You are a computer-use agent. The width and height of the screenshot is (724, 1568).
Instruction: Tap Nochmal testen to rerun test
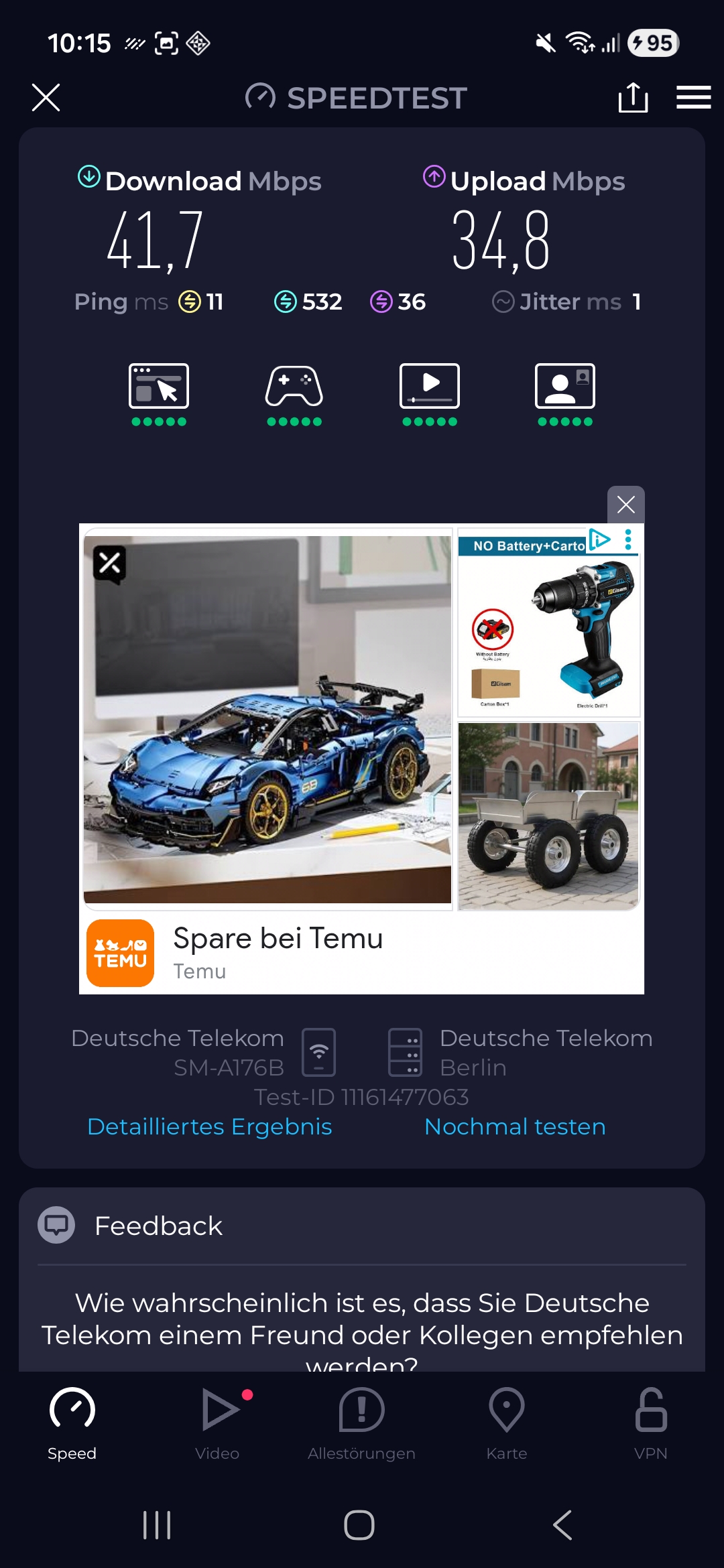pos(514,1126)
